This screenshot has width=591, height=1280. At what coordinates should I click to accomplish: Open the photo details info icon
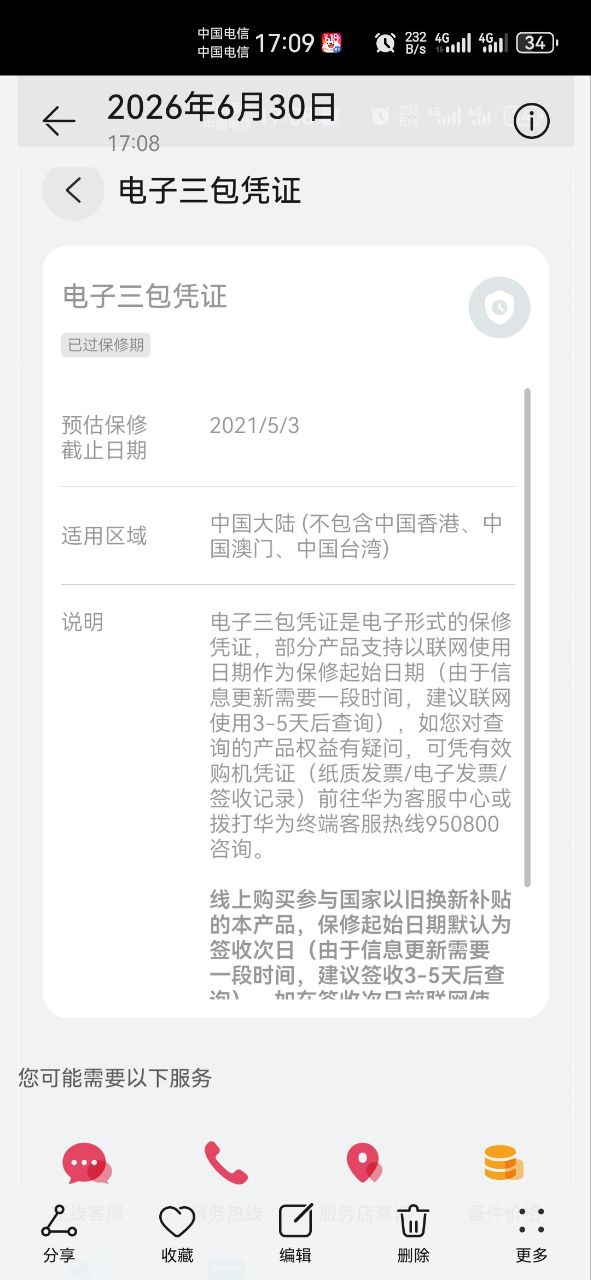click(532, 121)
